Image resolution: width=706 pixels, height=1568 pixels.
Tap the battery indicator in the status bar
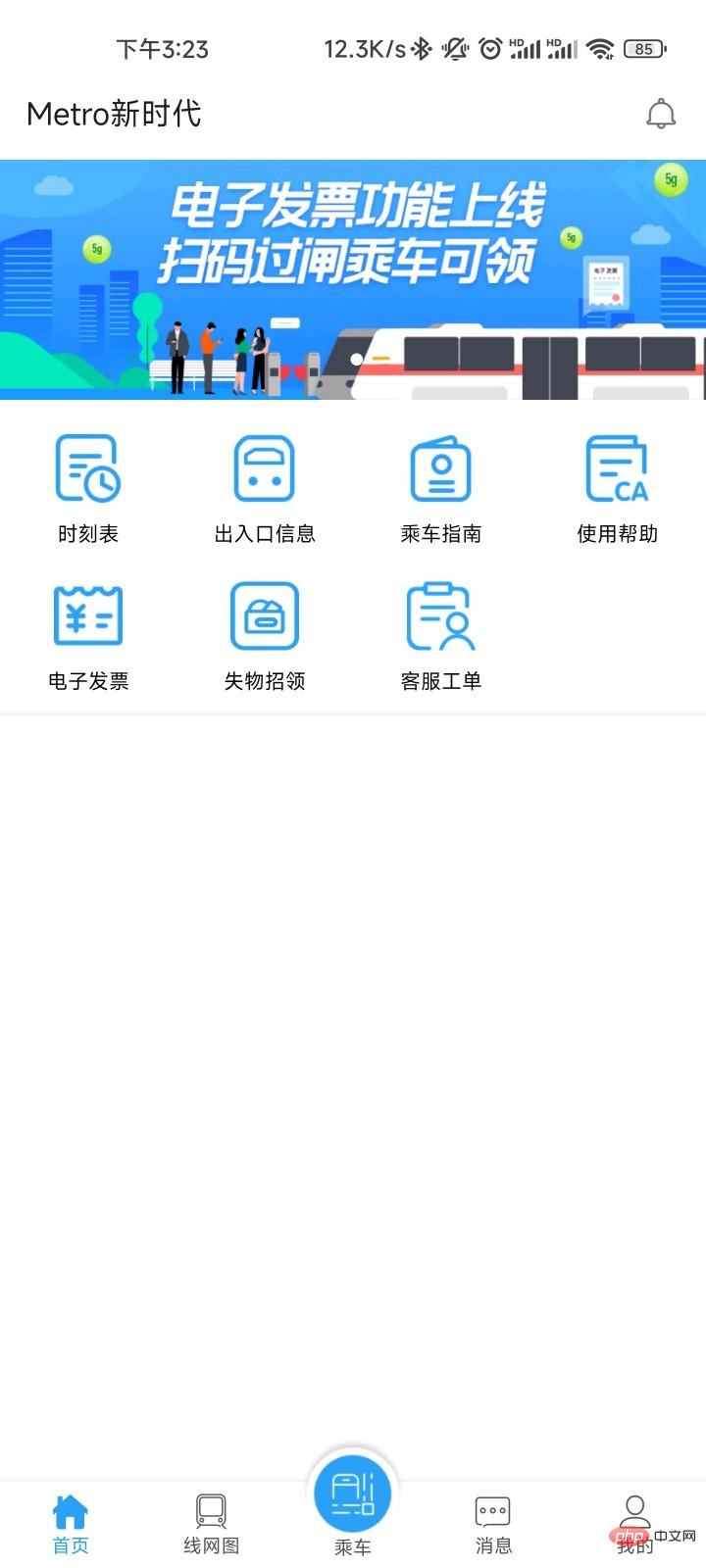644,49
